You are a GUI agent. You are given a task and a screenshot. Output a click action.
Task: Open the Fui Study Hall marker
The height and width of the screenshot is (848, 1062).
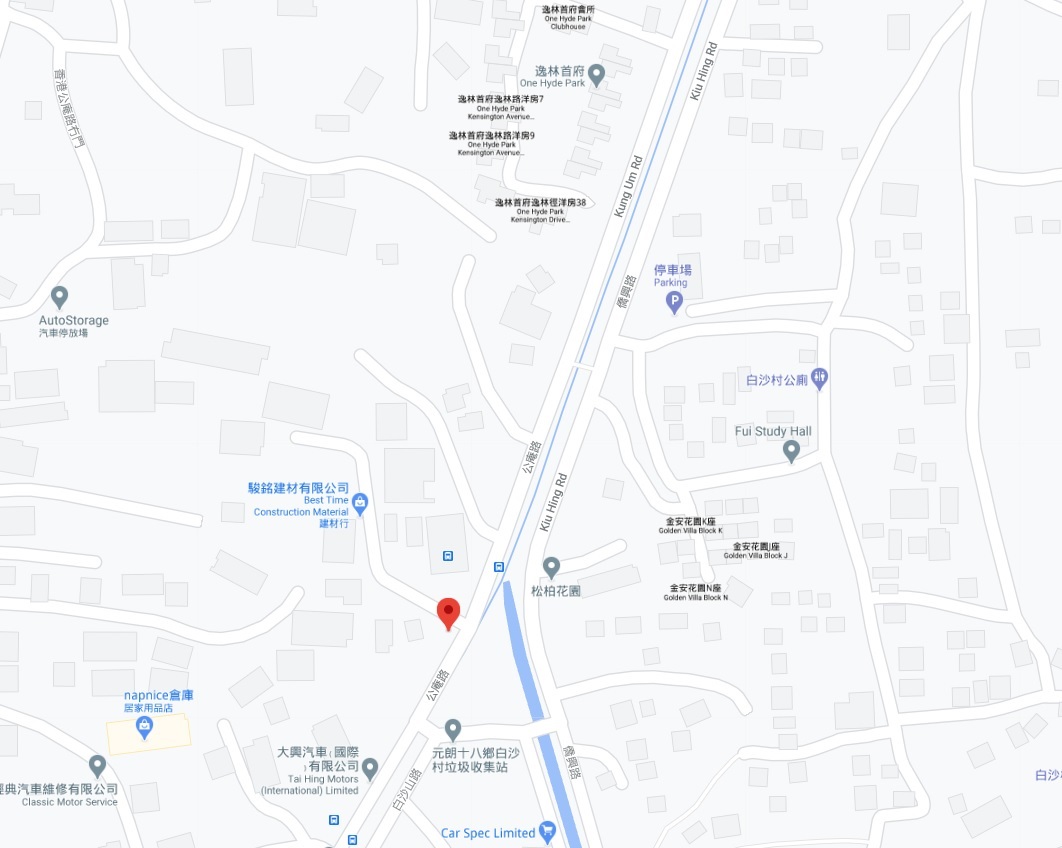tap(791, 451)
